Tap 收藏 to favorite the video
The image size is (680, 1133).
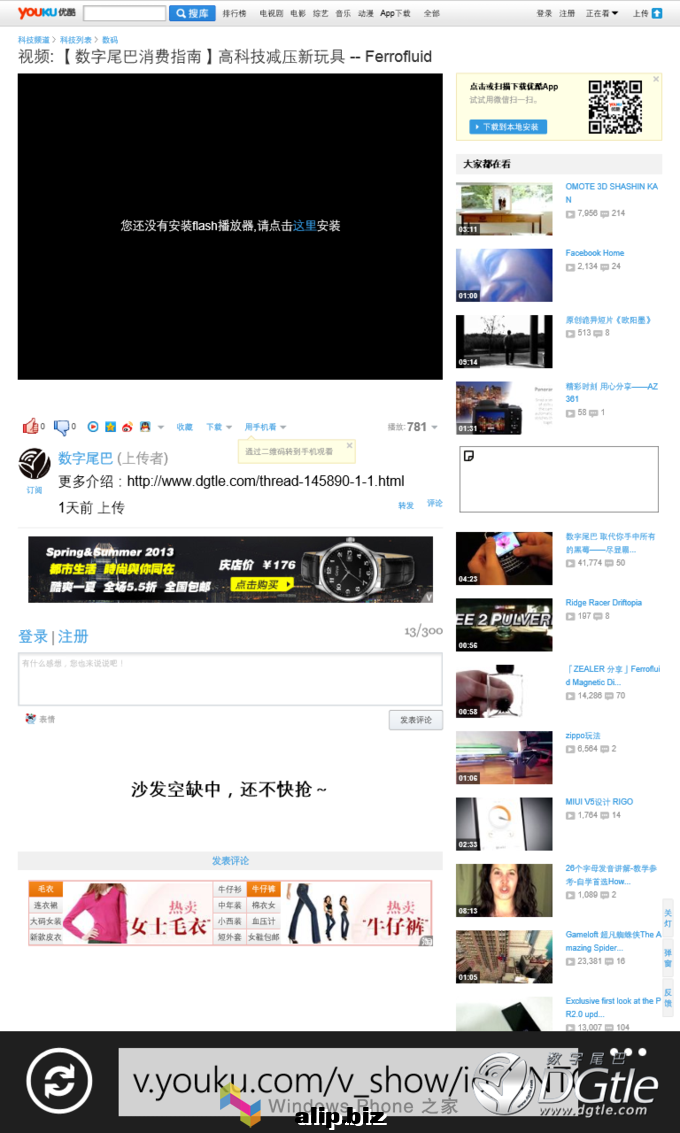(184, 427)
